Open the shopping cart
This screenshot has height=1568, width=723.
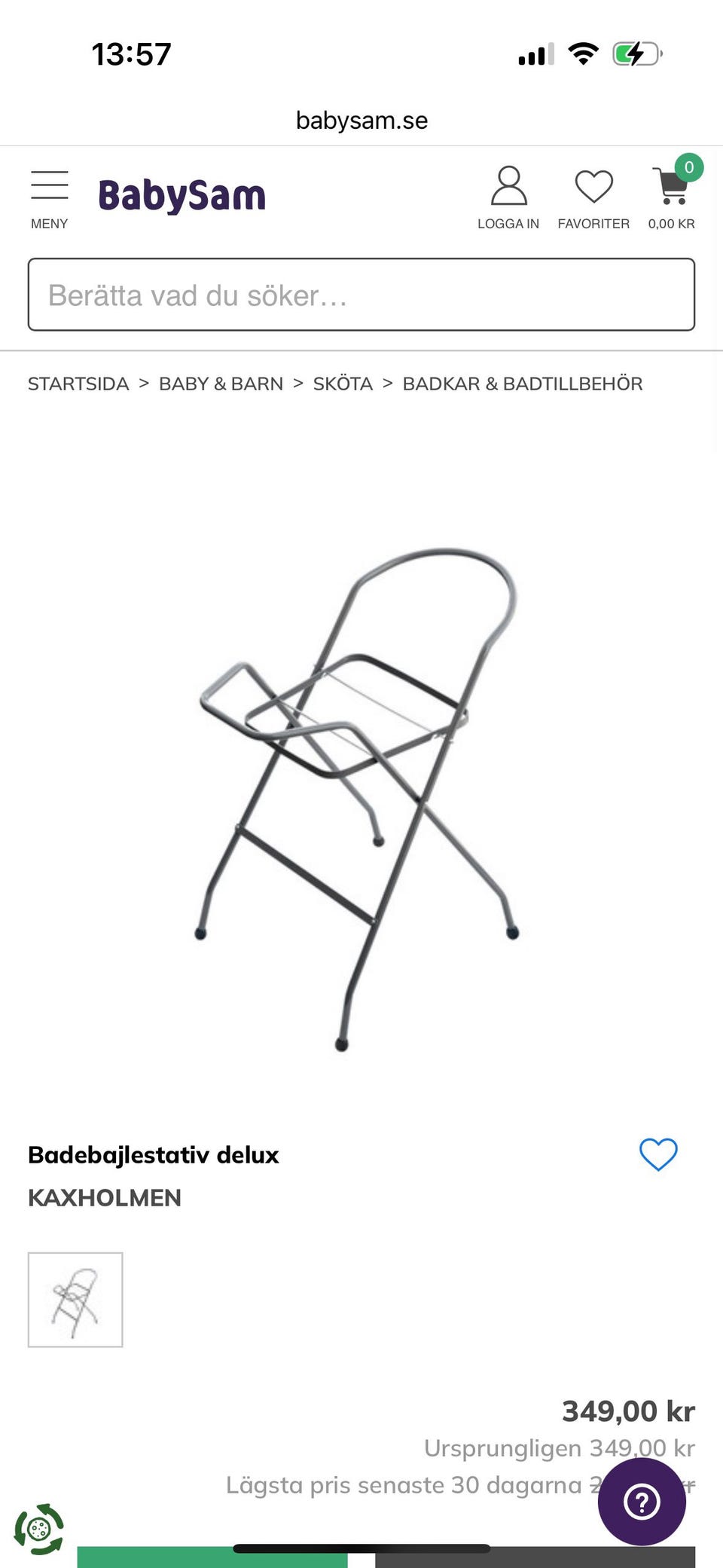[x=672, y=197]
